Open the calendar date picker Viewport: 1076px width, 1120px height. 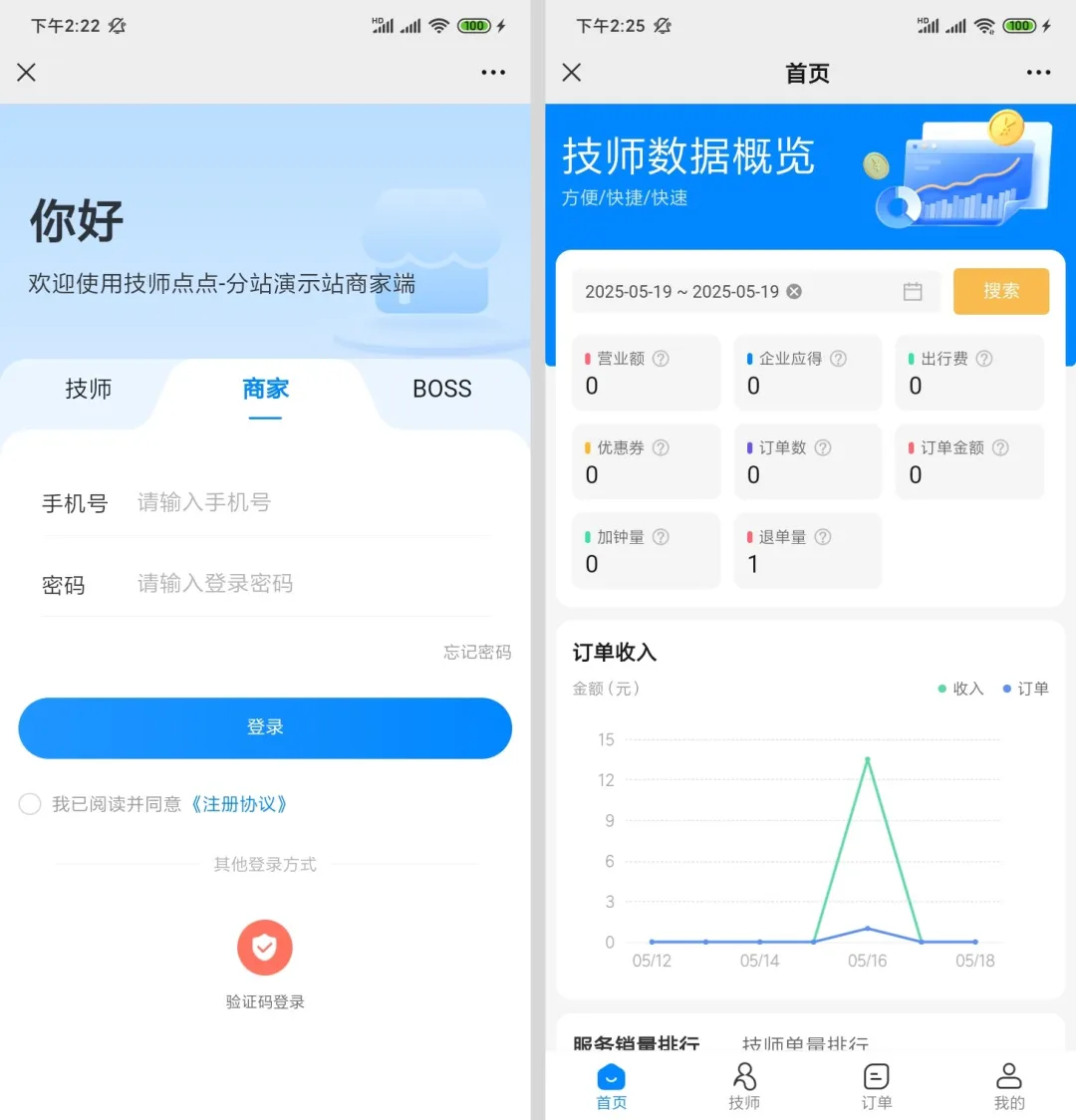tap(913, 291)
